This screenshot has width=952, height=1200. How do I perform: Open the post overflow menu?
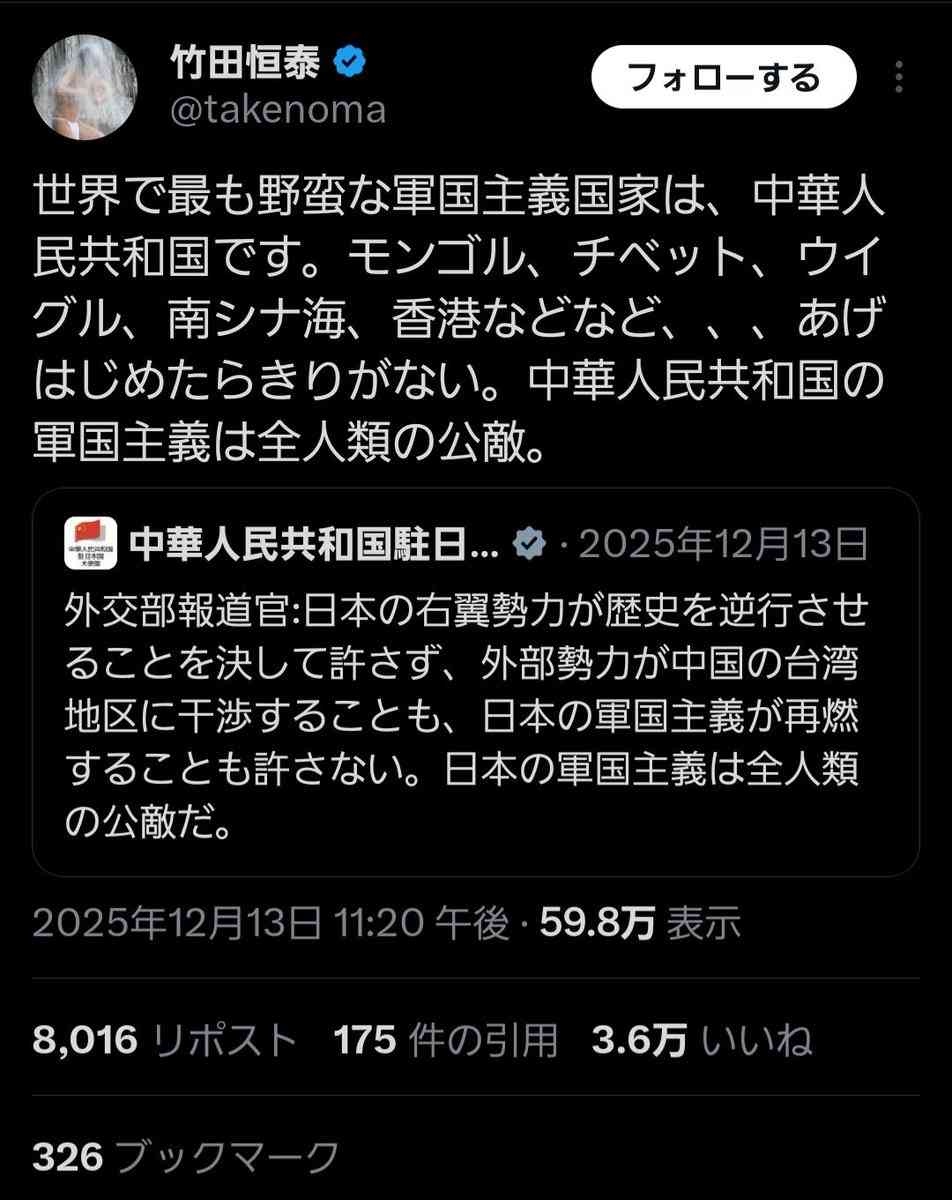pos(899,78)
